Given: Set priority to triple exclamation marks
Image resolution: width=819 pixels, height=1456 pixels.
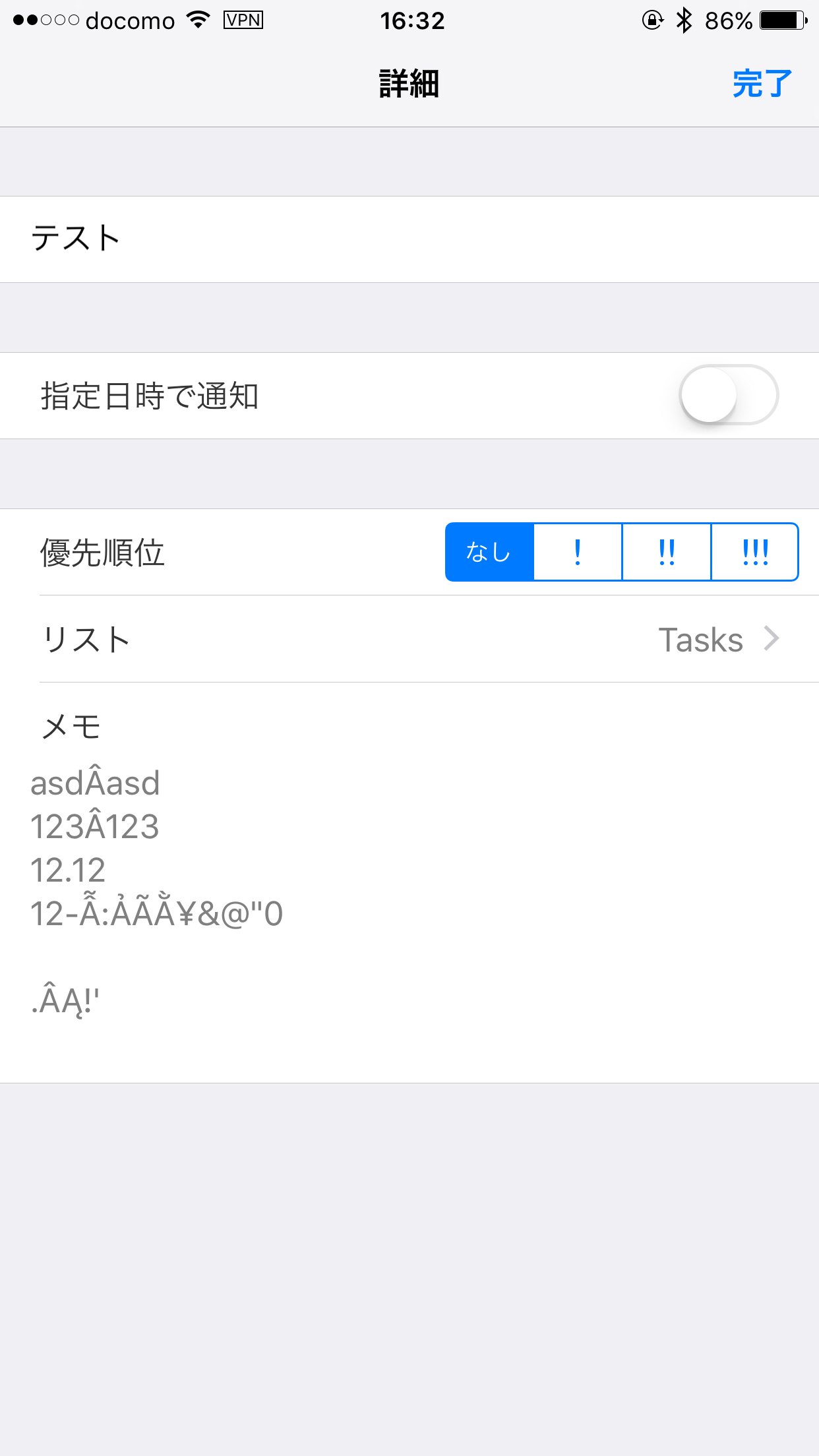Looking at the screenshot, I should tap(755, 552).
